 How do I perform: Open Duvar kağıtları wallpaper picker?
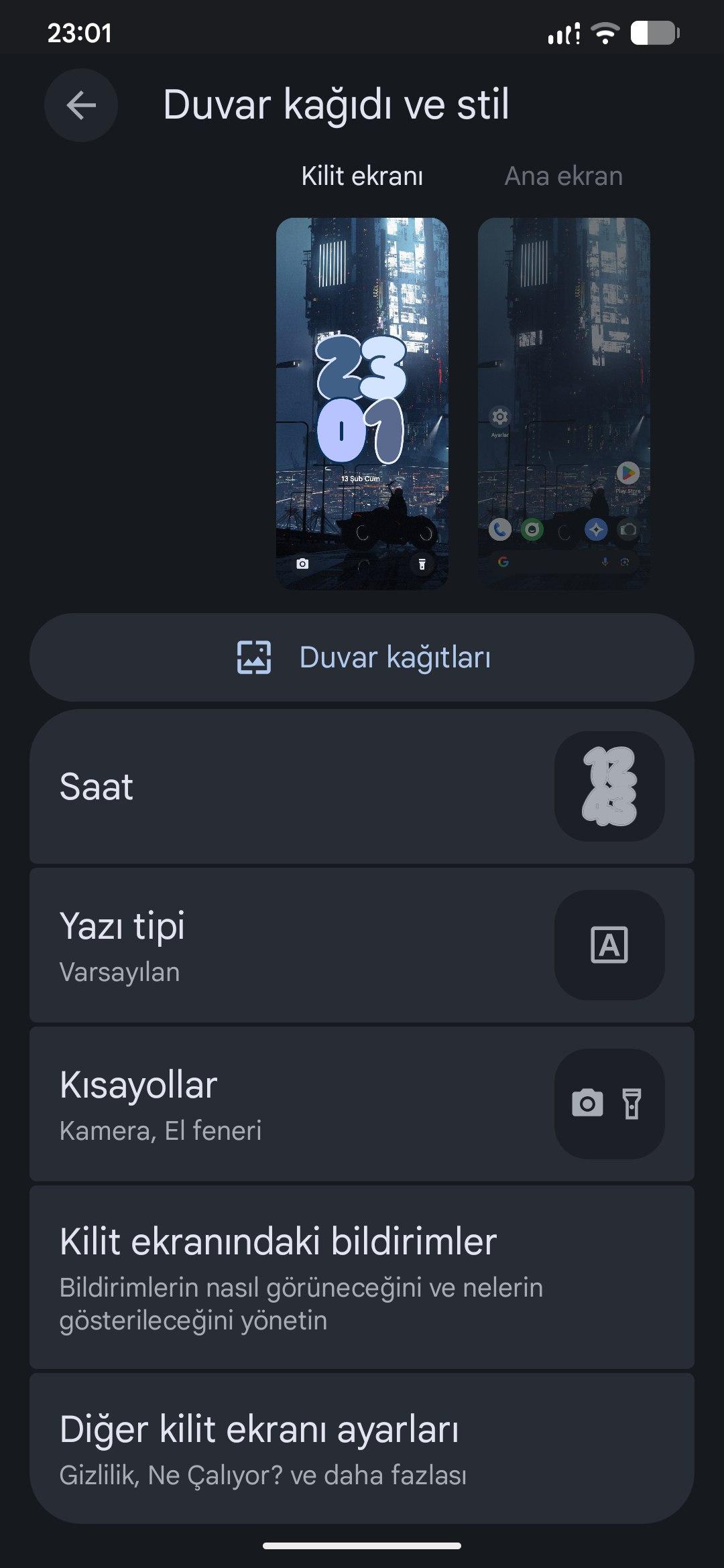pos(362,657)
